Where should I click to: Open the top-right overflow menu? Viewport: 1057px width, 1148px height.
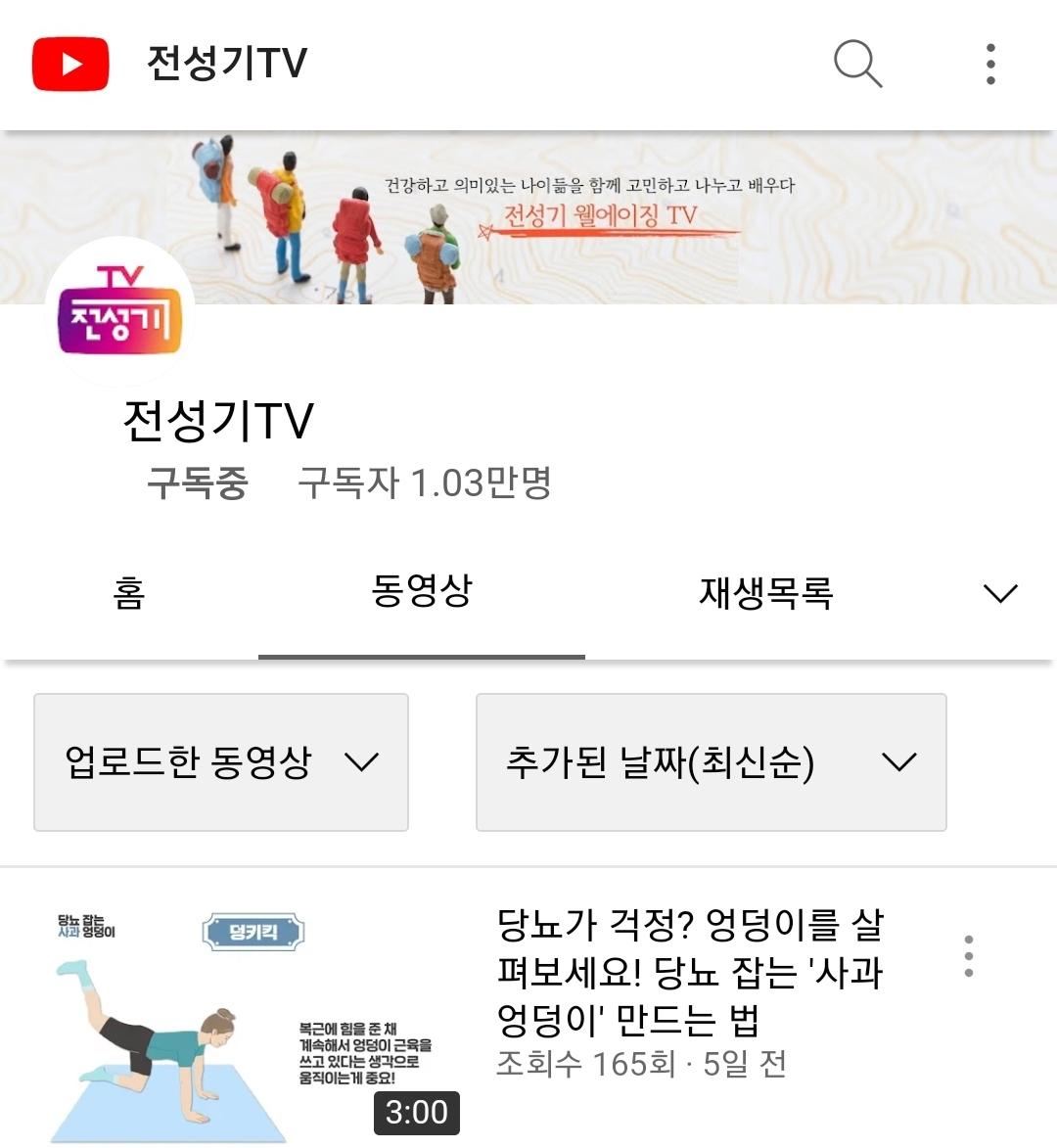pyautogui.click(x=990, y=65)
